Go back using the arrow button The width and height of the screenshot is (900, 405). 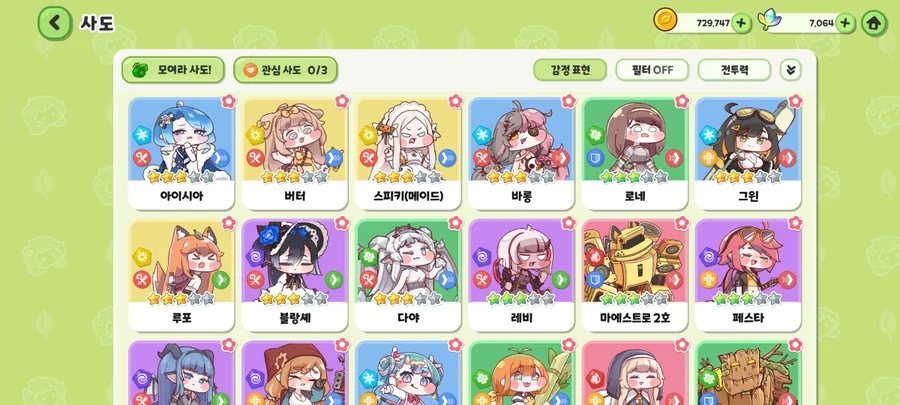point(54,22)
